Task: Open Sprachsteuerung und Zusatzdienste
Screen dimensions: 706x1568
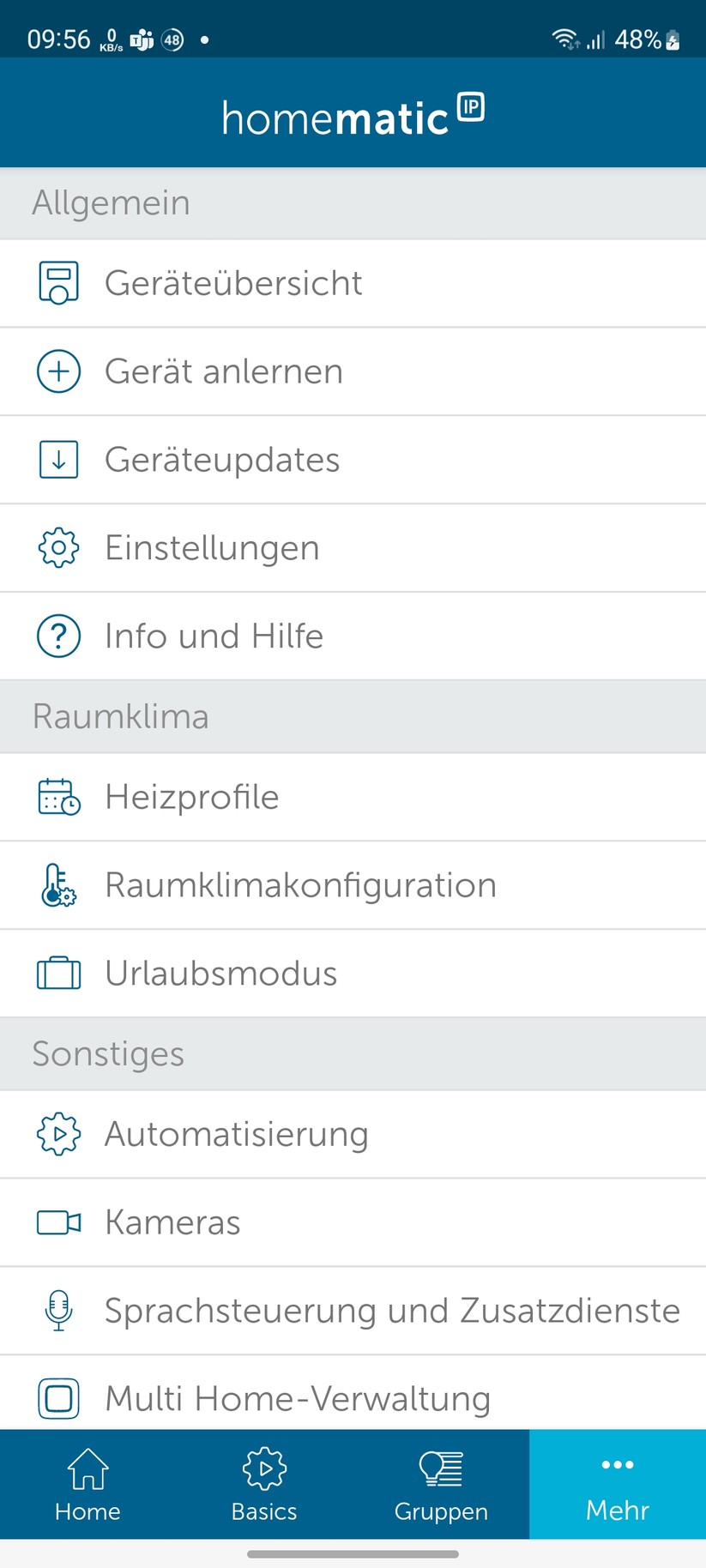Action: click(391, 1310)
